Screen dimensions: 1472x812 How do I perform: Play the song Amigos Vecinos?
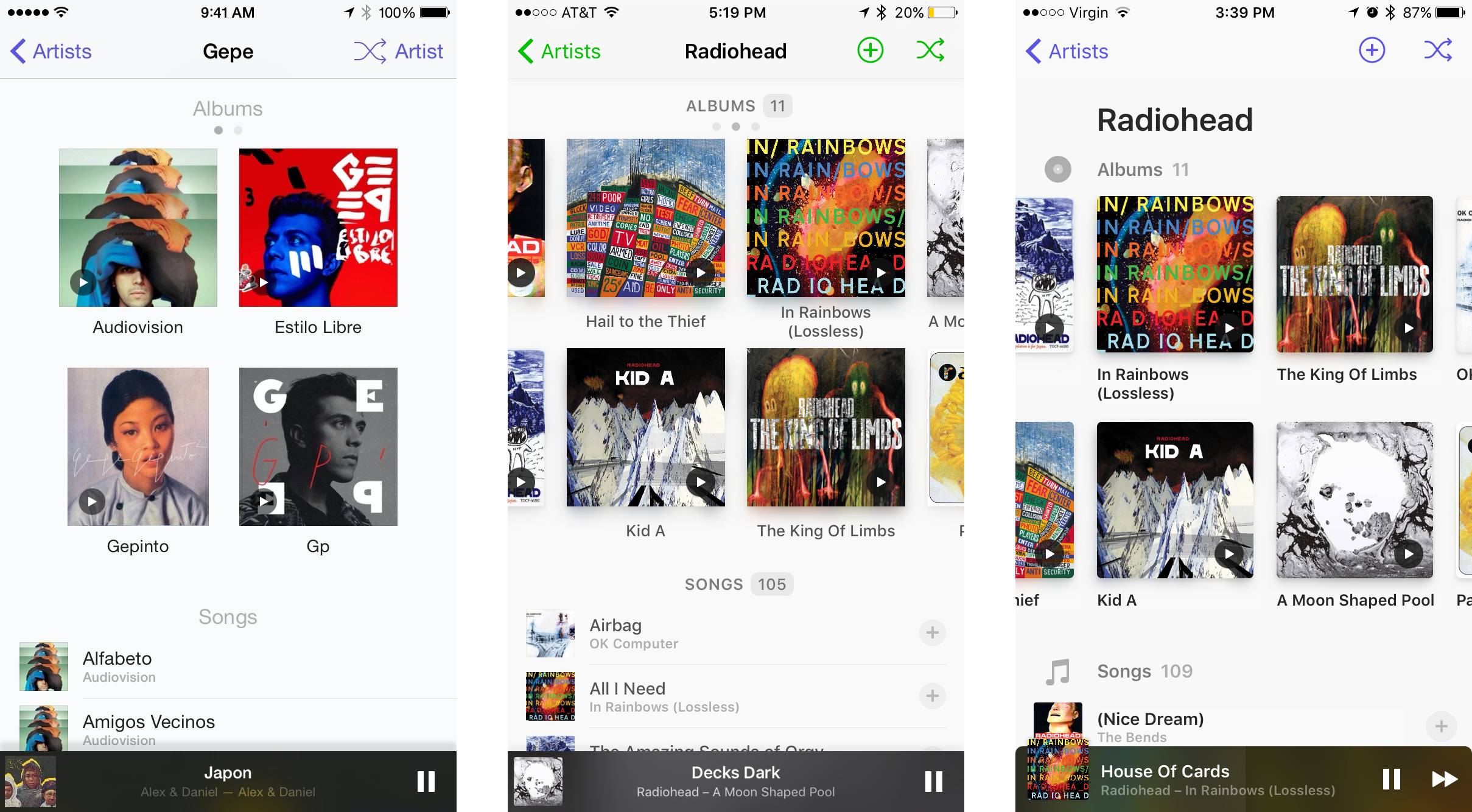(149, 729)
